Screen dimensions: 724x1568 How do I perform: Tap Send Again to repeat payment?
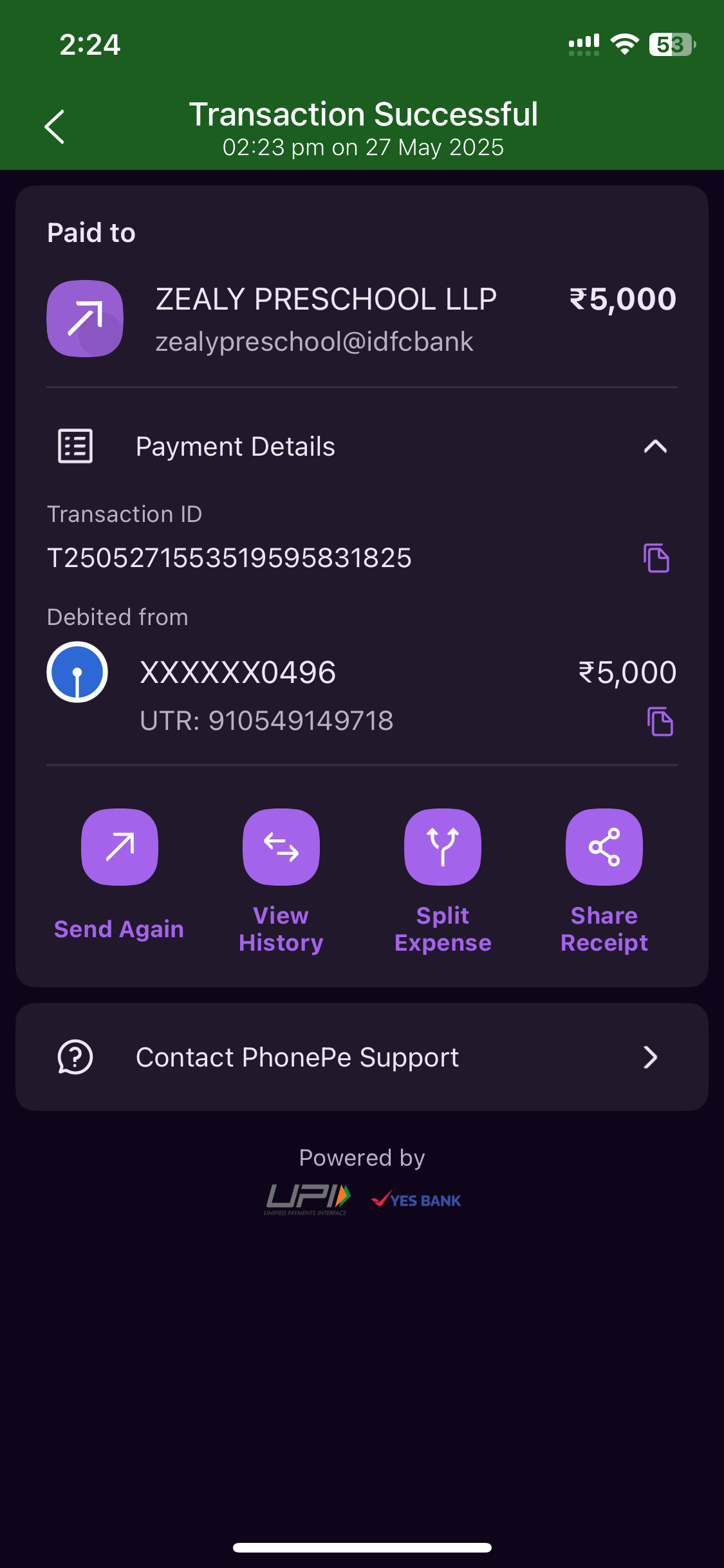(x=120, y=847)
